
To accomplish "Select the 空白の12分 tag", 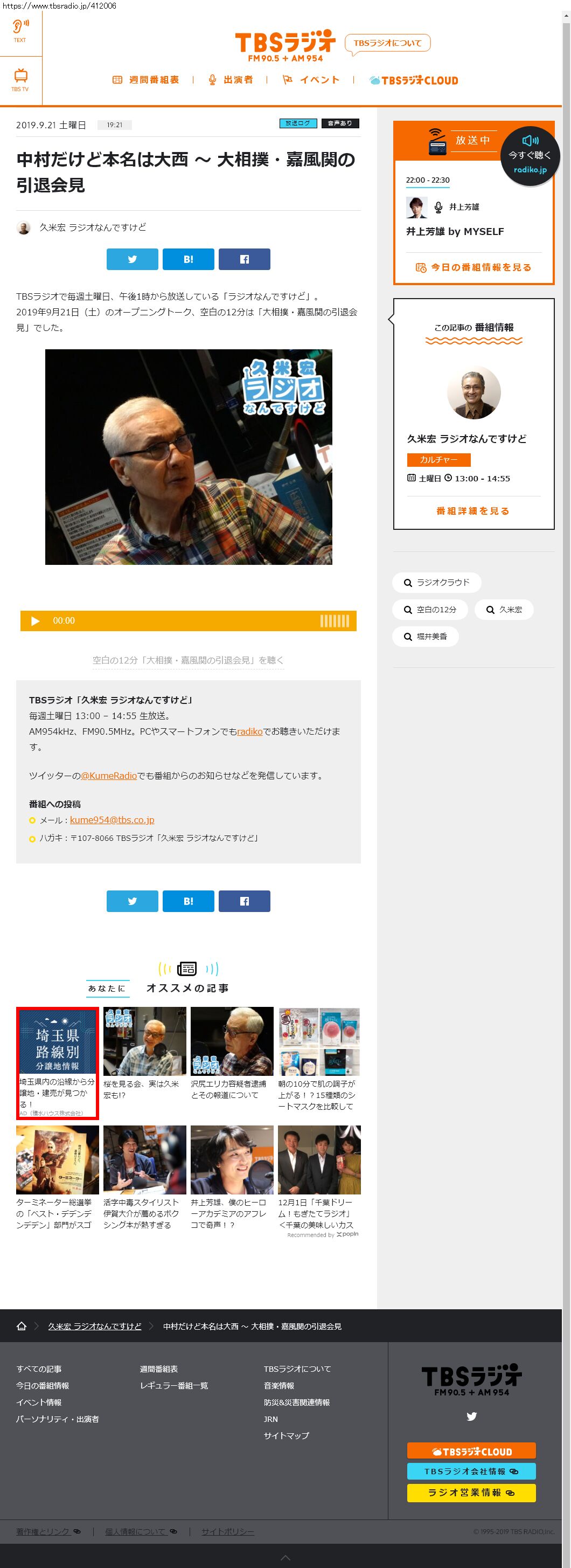I will [430, 609].
